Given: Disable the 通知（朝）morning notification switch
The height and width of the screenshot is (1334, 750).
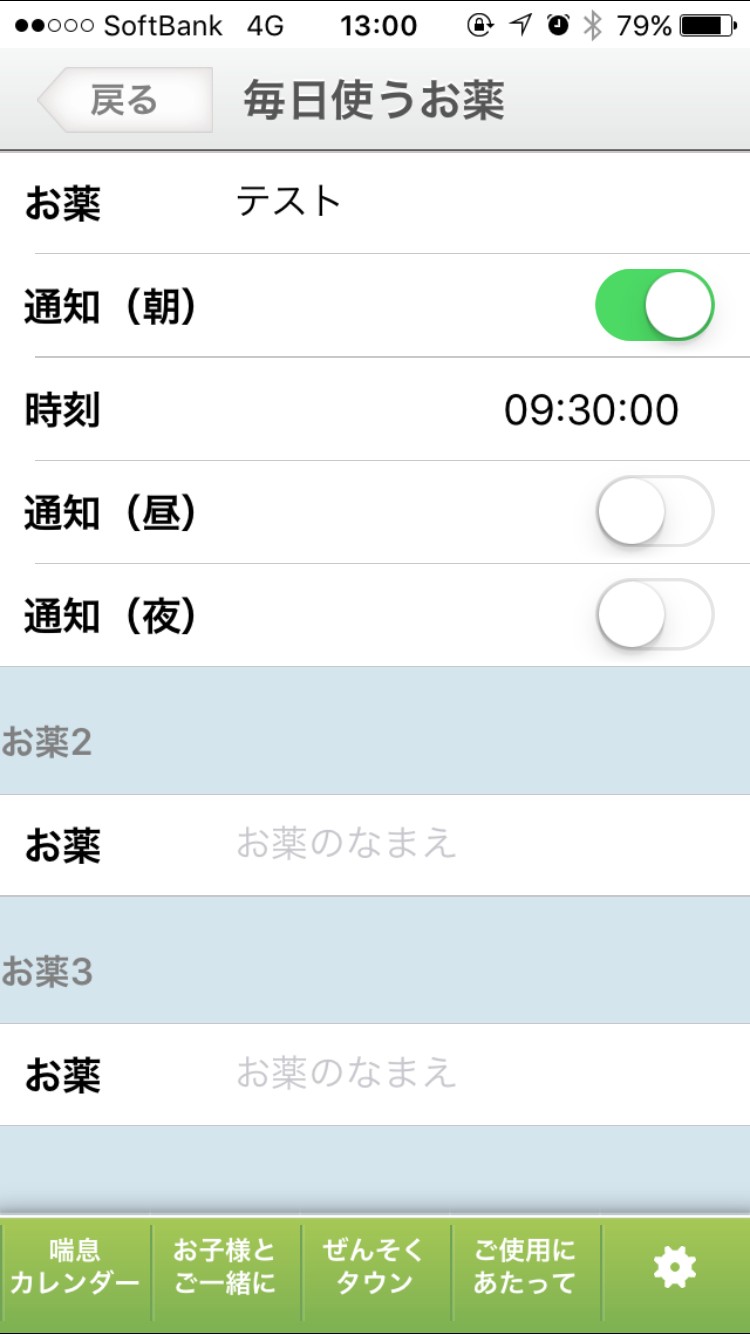Looking at the screenshot, I should coord(654,306).
